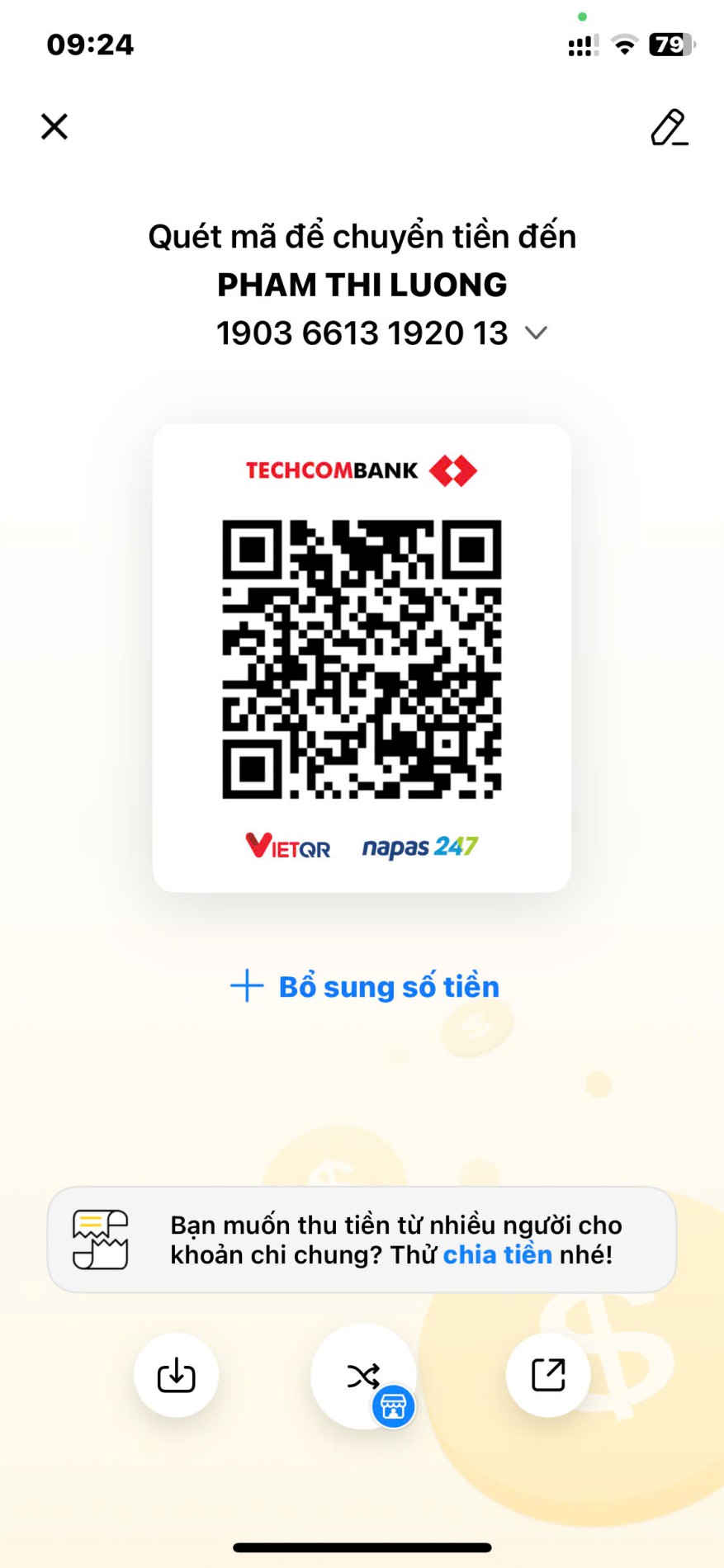Tap Bổ sung số tiền to add amount
724x1568 pixels.
365,986
